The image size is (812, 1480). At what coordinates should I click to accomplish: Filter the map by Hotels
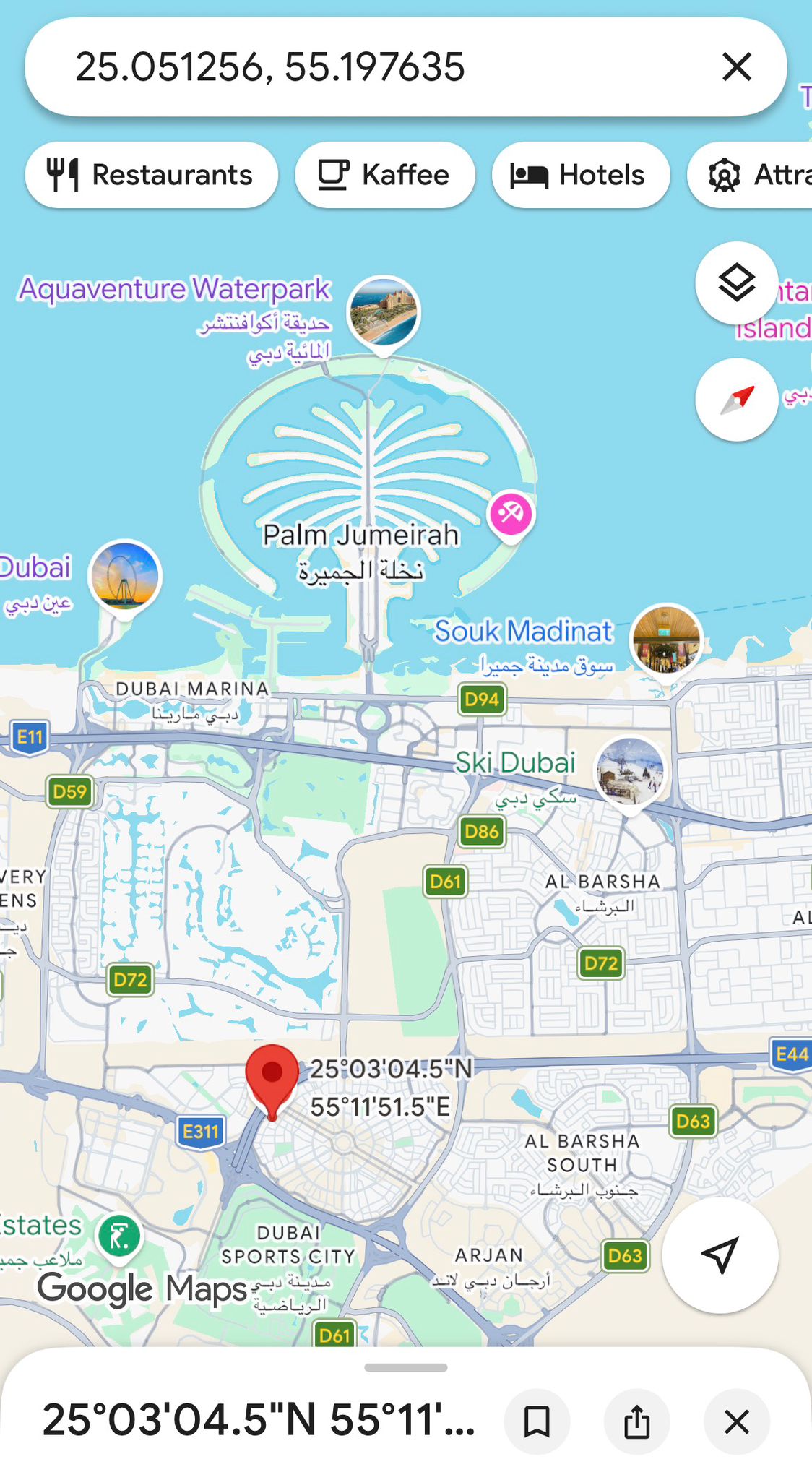[x=580, y=175]
